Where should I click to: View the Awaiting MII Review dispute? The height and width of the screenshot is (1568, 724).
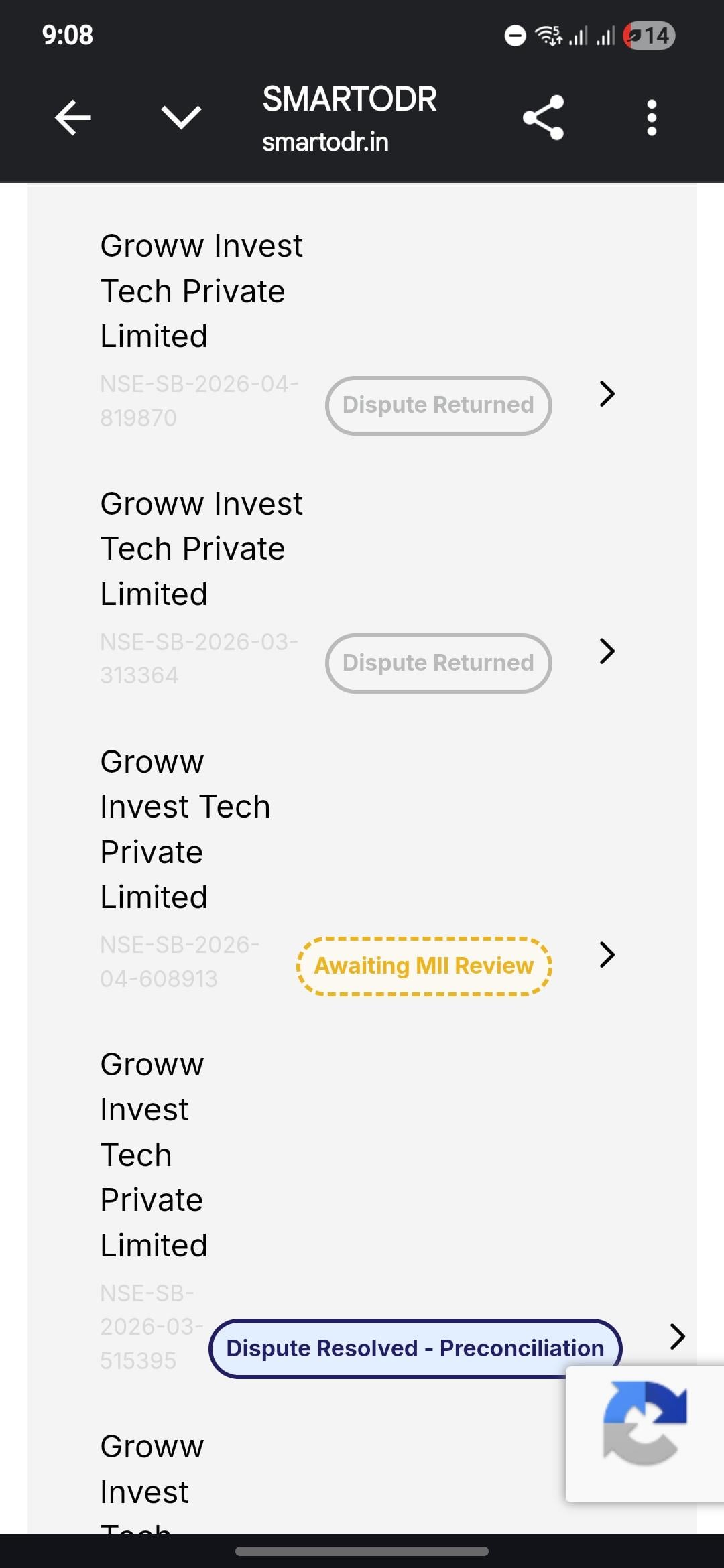pos(607,955)
